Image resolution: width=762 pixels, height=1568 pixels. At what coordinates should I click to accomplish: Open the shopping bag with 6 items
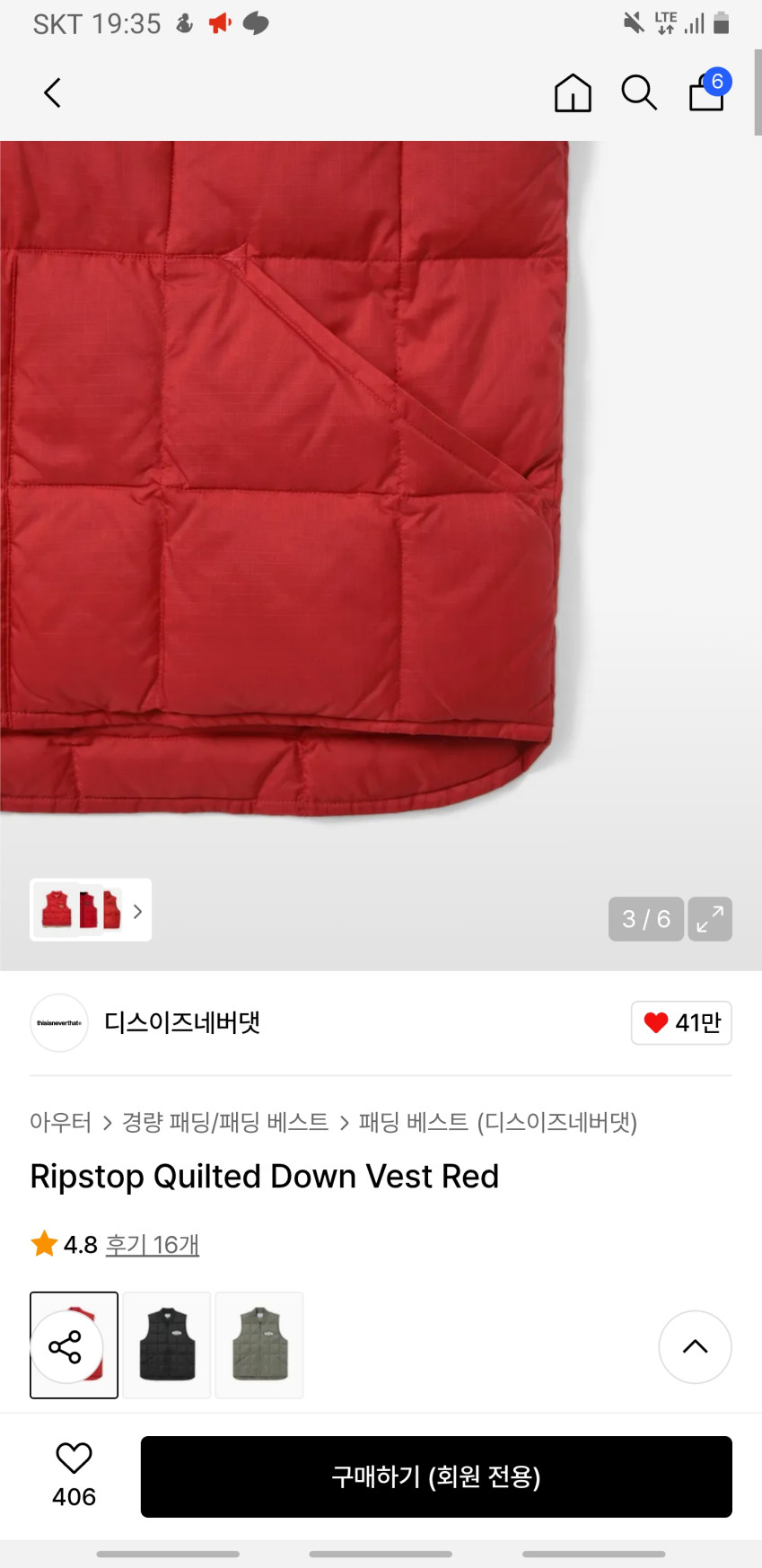point(708,90)
